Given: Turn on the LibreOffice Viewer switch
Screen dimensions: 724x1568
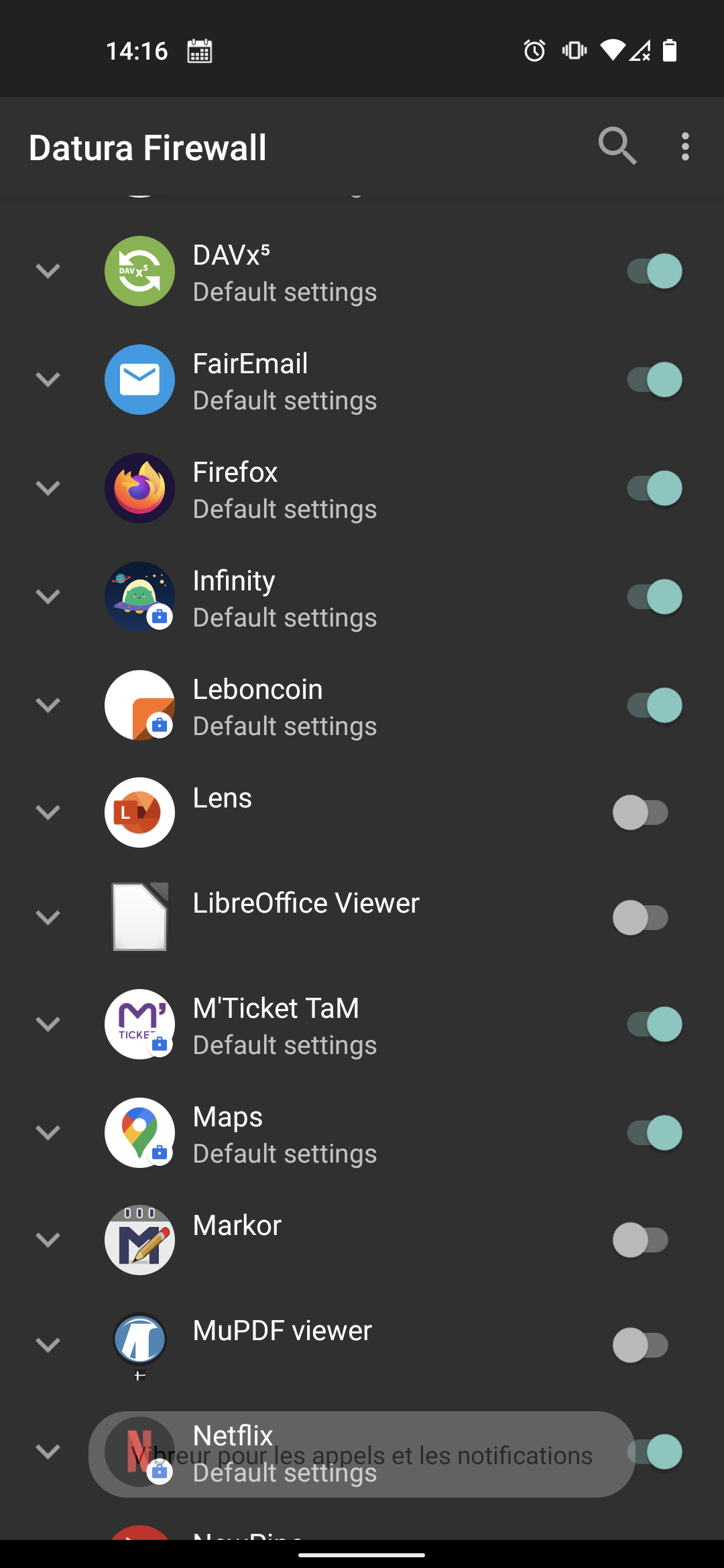Looking at the screenshot, I should [x=641, y=918].
